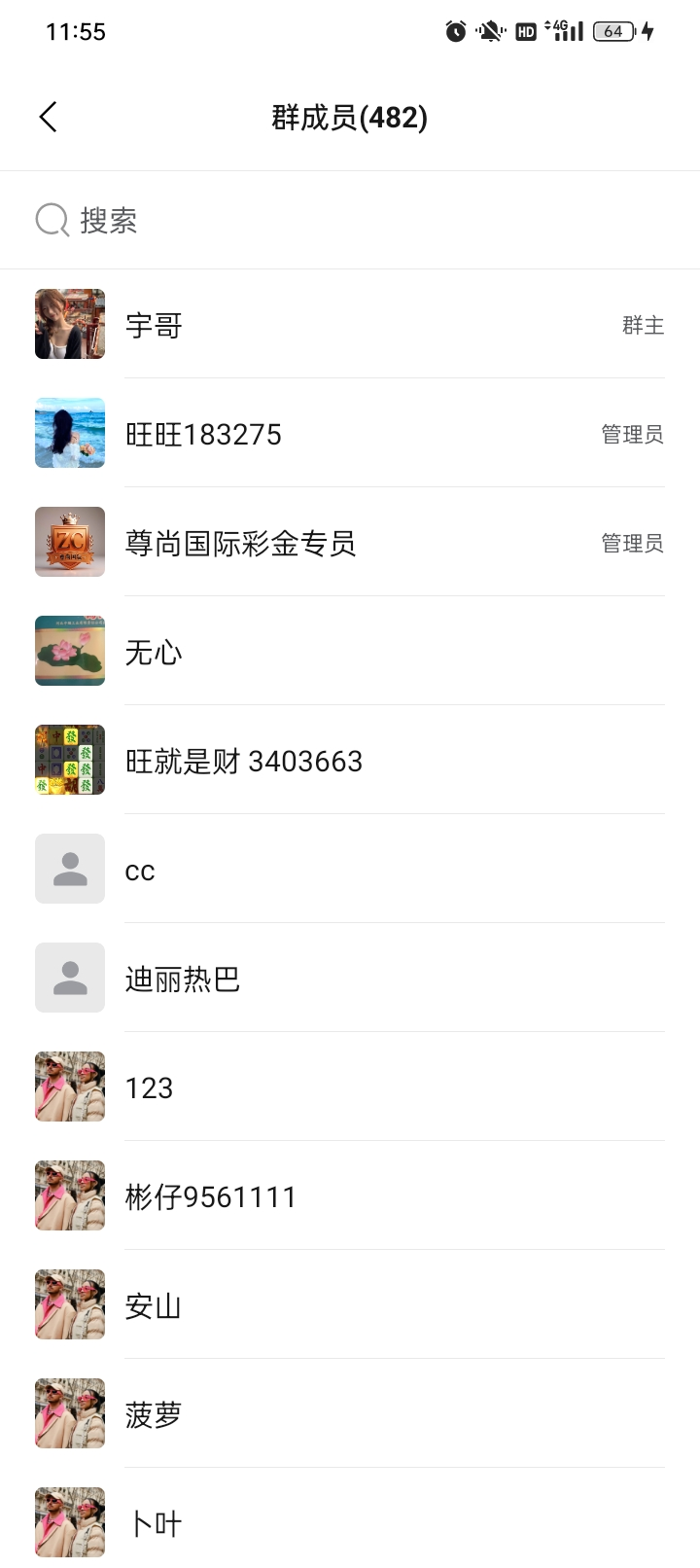Open 旺就是财's mahjong tiles avatar
Image resolution: width=700 pixels, height=1568 pixels.
tap(69, 760)
